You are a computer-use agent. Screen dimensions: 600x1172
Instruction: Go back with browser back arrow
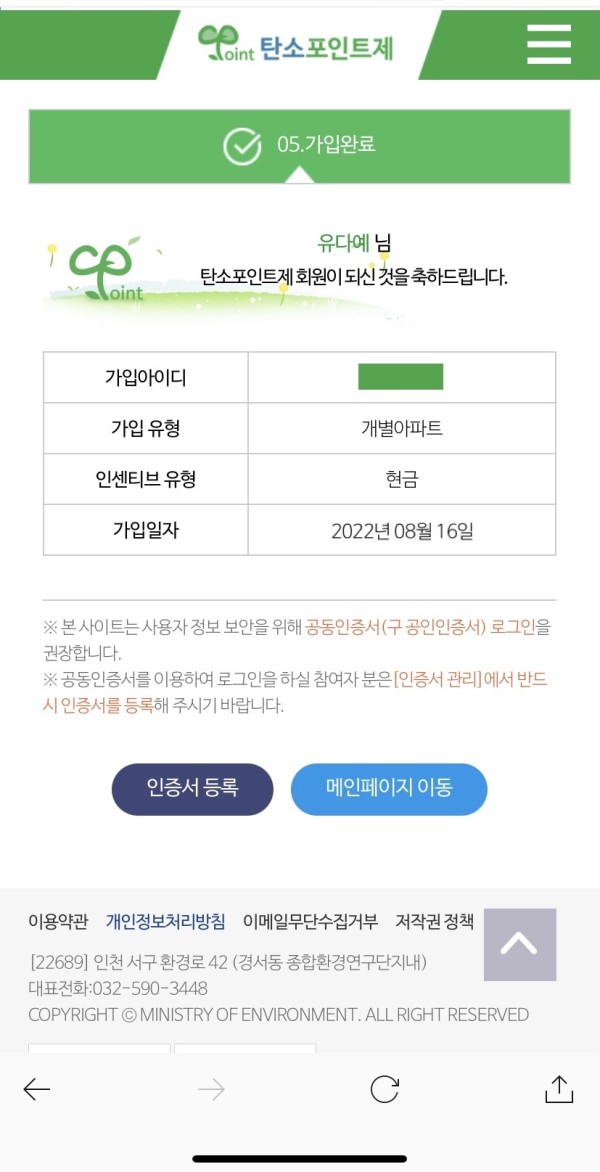pos(37,1090)
